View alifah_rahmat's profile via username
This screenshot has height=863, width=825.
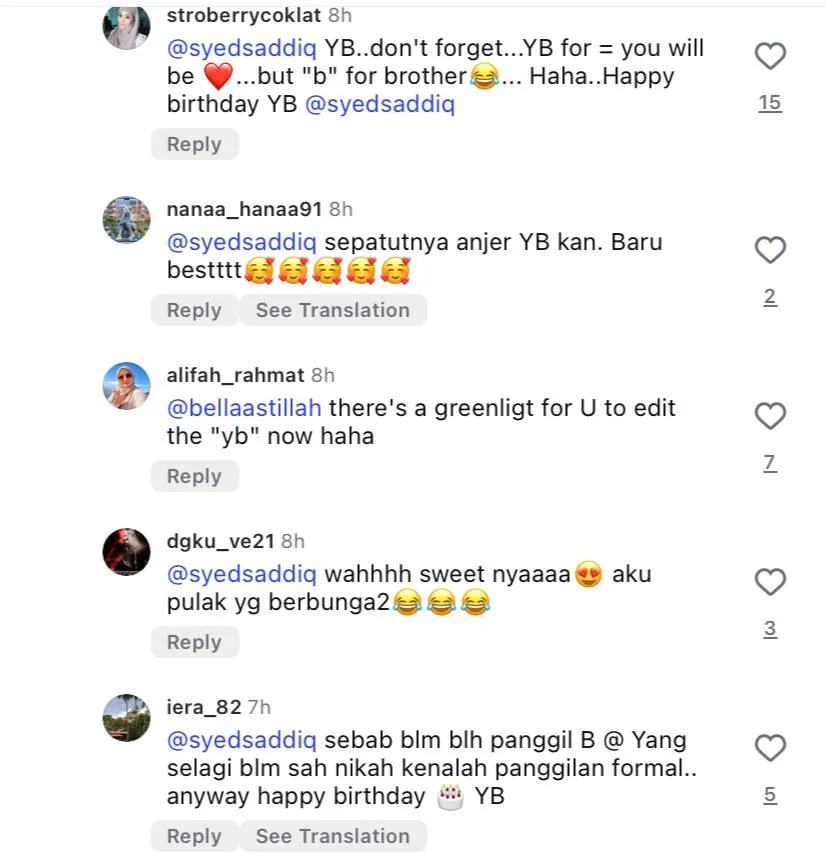(235, 375)
